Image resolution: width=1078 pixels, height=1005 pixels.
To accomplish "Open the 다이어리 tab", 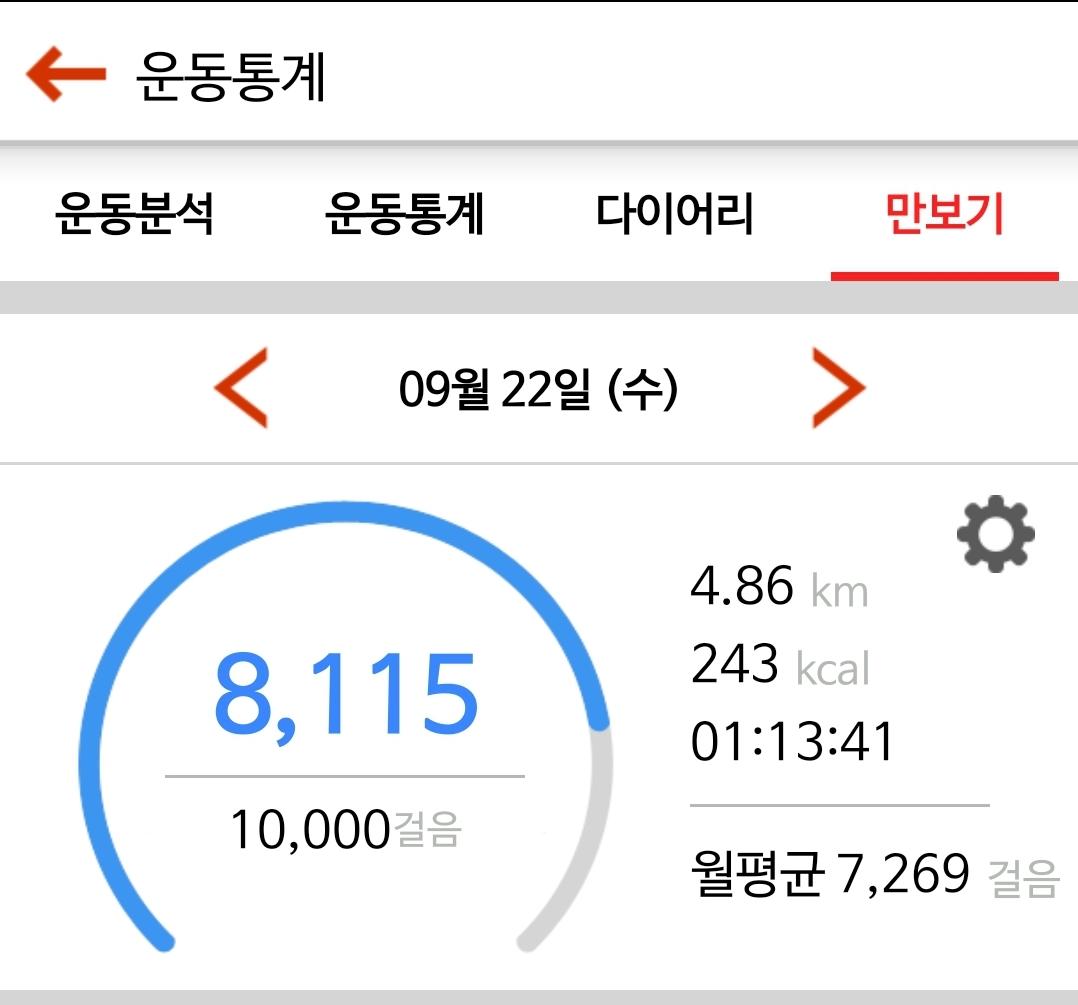I will coord(674,214).
